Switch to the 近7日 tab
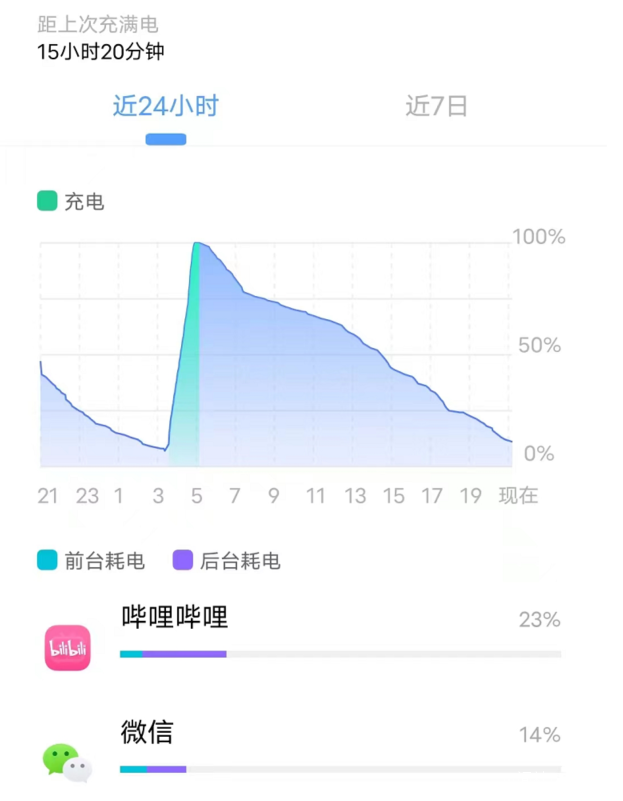 437,107
